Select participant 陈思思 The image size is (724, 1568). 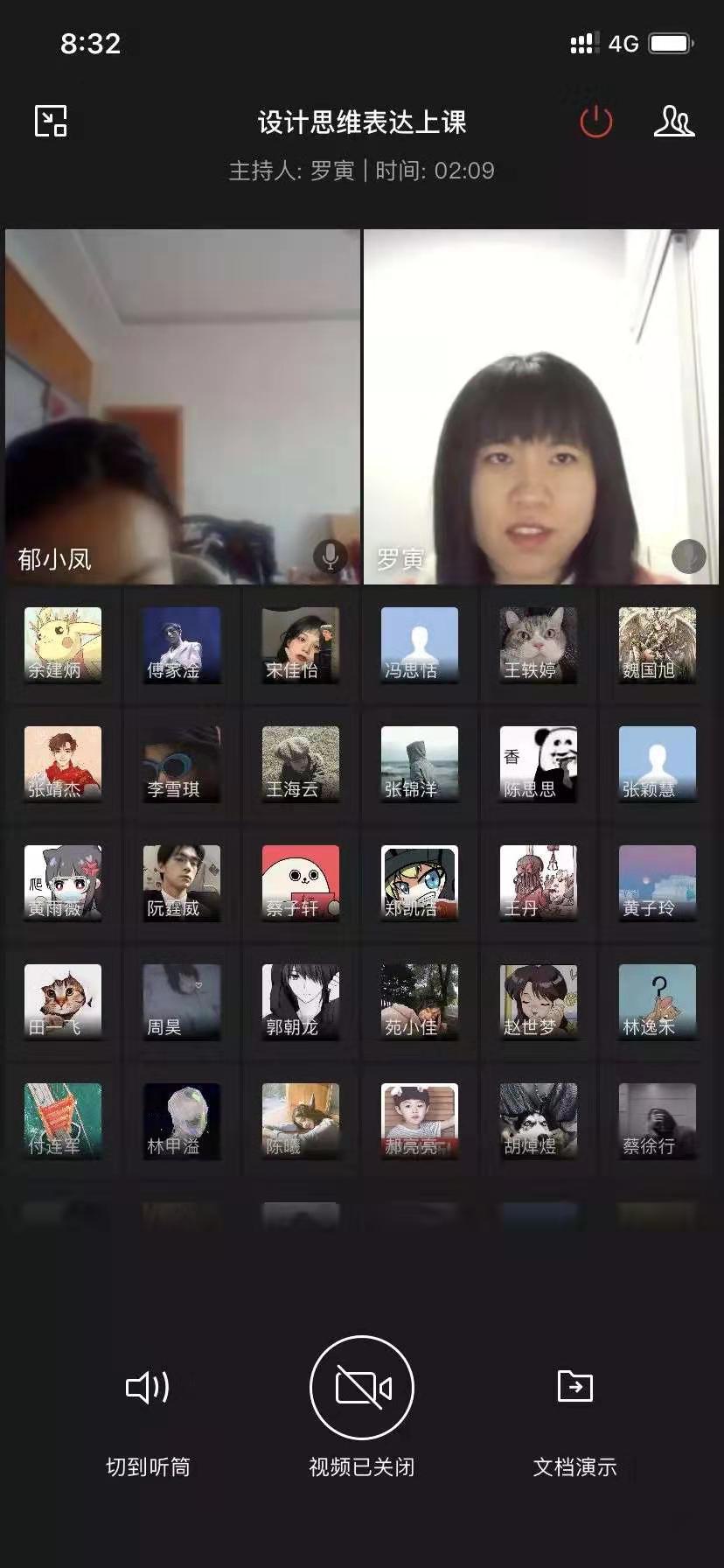(539, 765)
